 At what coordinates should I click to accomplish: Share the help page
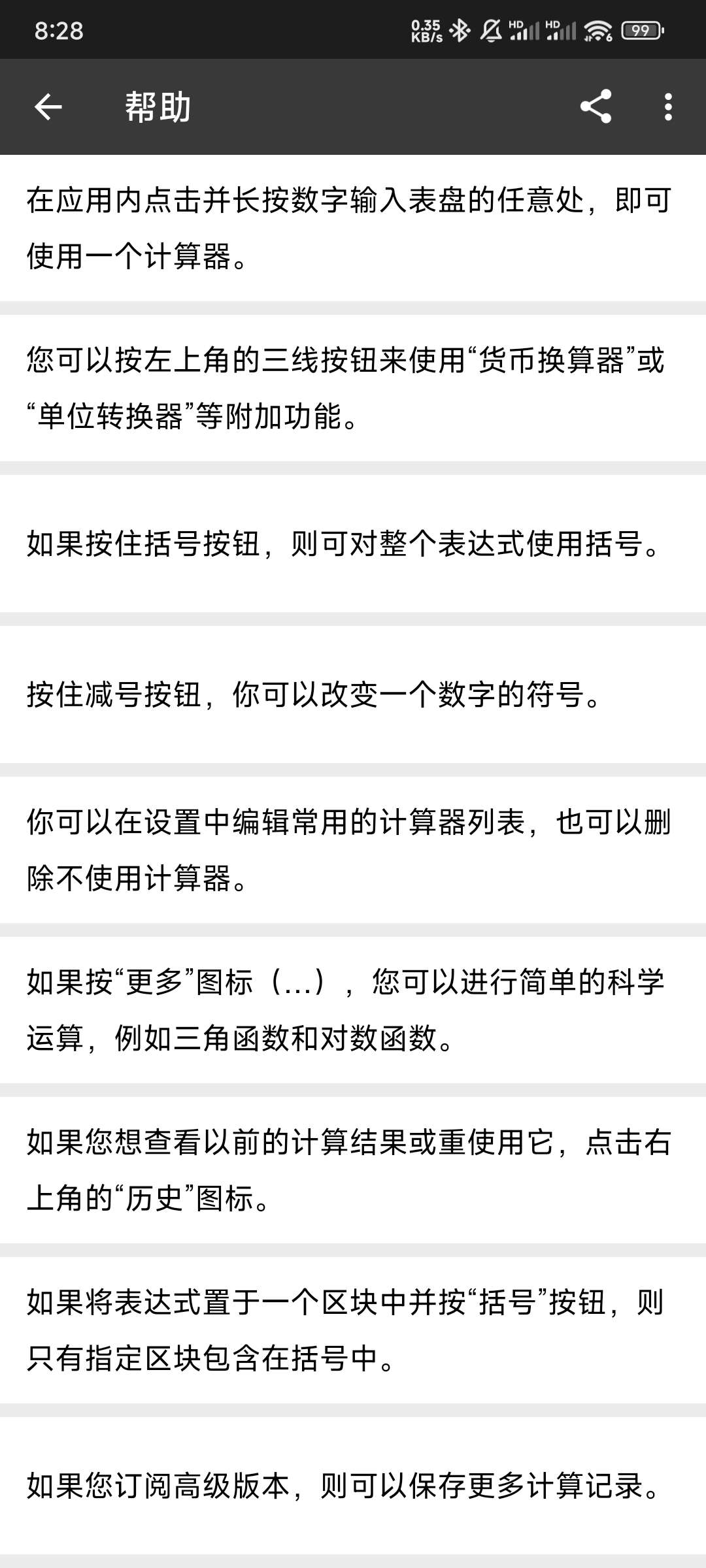tap(596, 106)
